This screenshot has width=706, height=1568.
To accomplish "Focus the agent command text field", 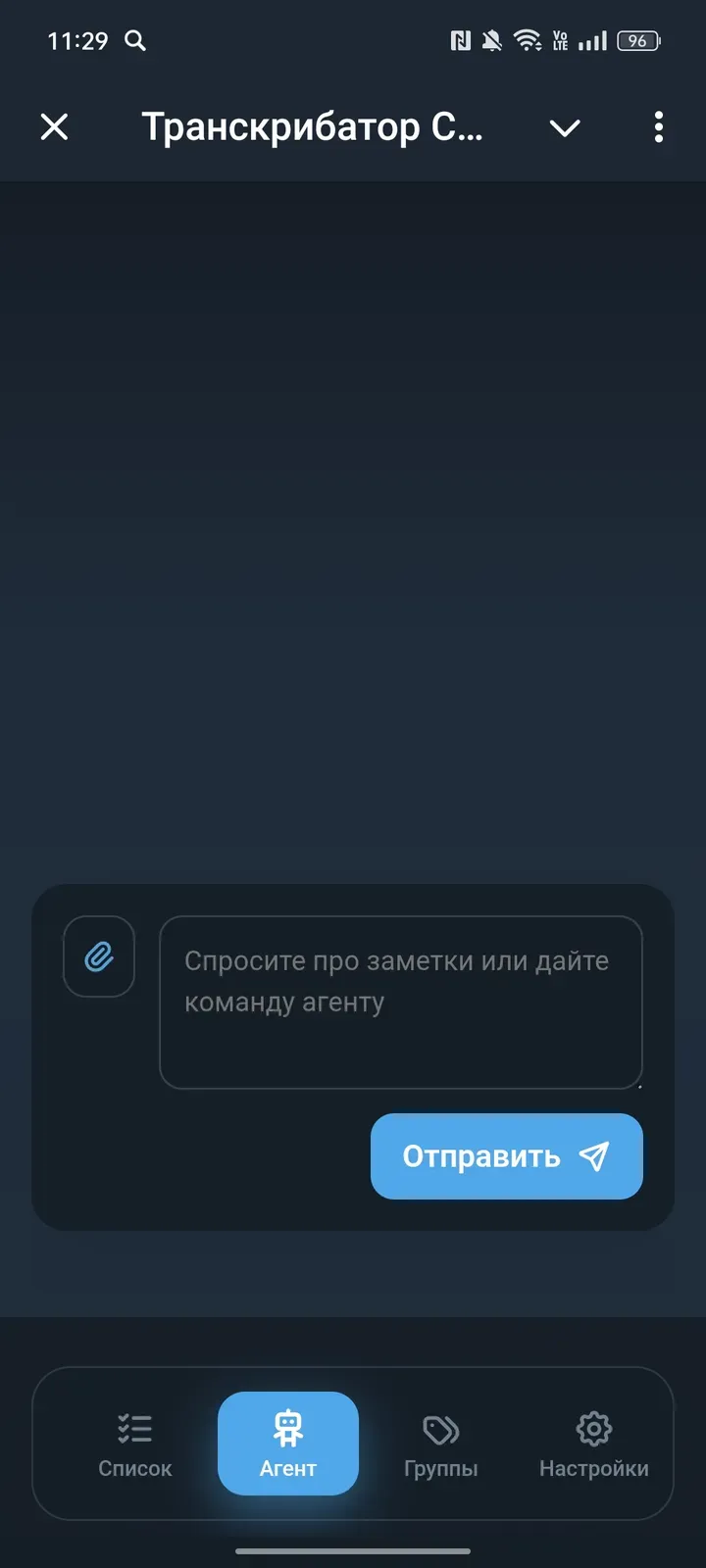I will point(400,1002).
